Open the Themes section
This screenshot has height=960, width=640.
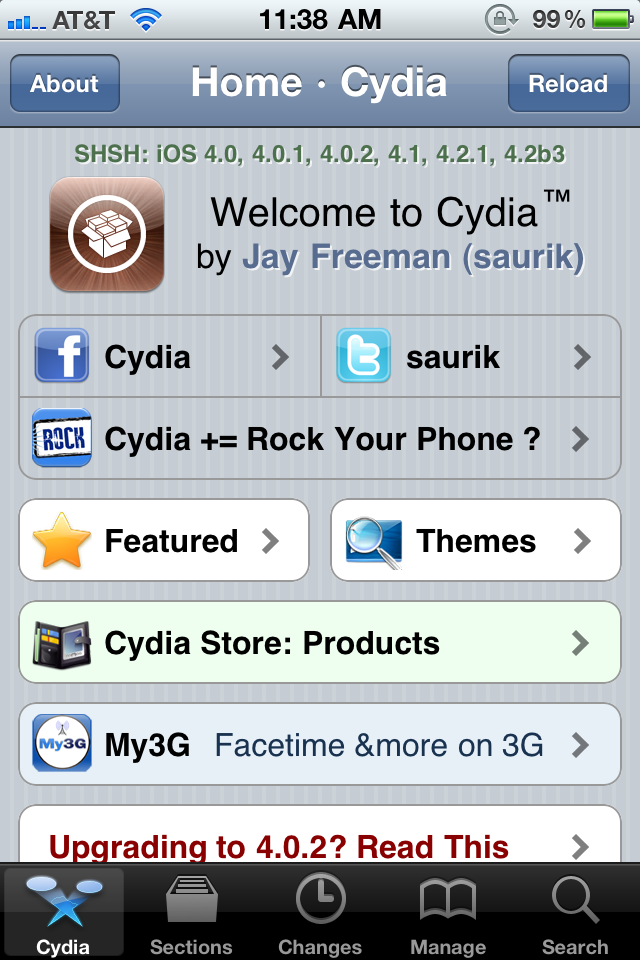(x=476, y=541)
